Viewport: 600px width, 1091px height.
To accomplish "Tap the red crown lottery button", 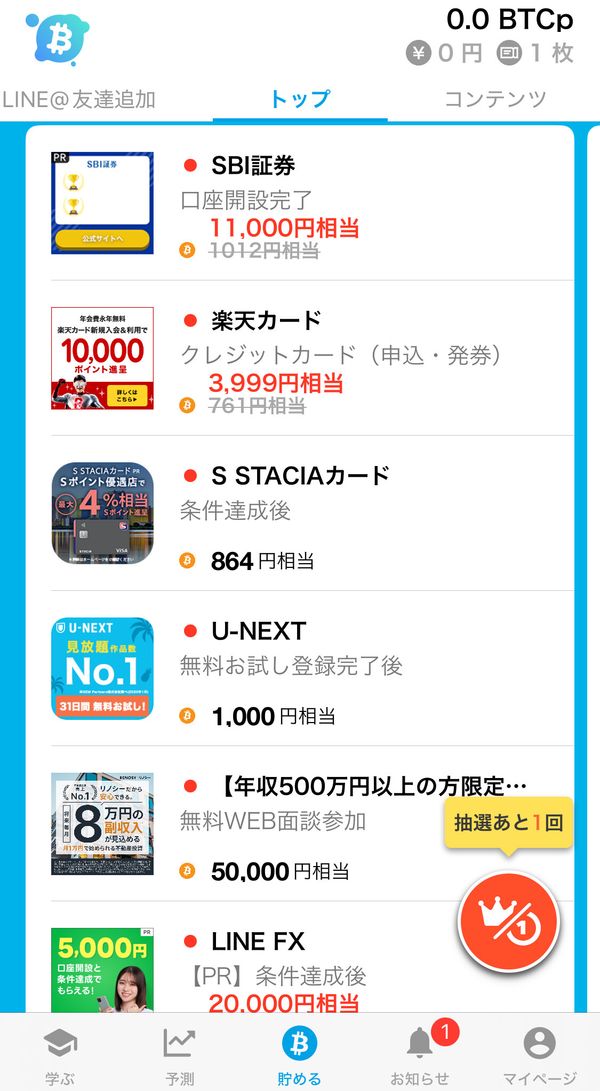I will tap(509, 921).
